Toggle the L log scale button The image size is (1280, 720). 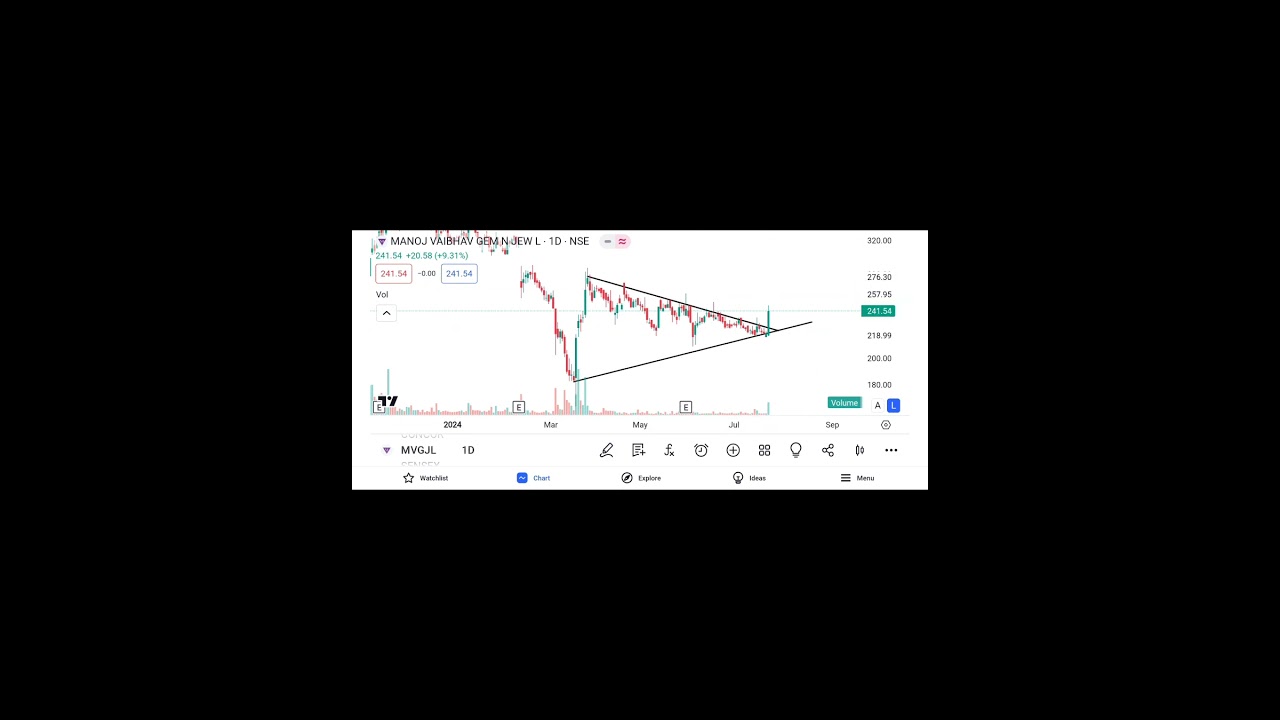[893, 405]
